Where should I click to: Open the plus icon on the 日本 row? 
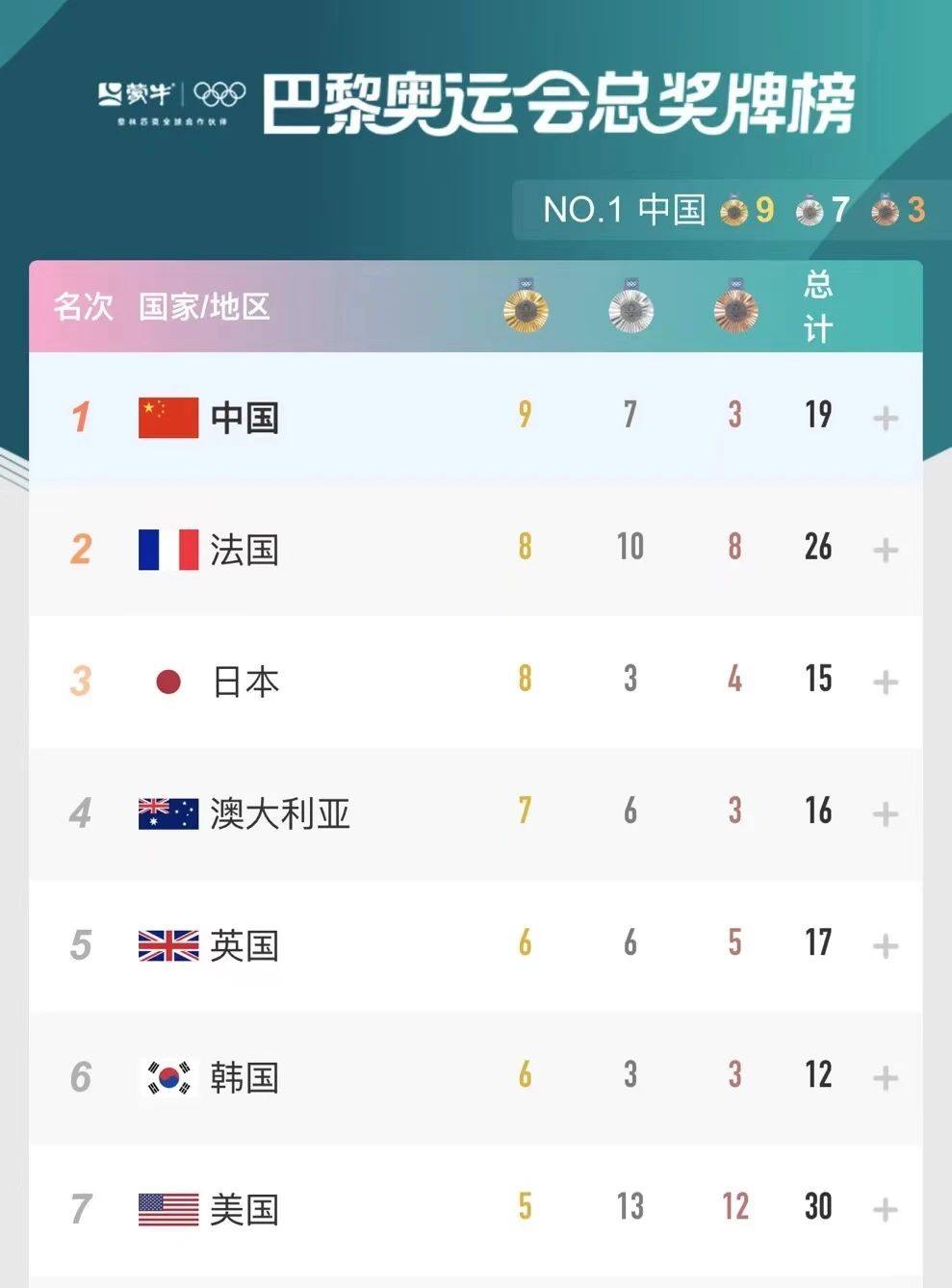tap(885, 682)
